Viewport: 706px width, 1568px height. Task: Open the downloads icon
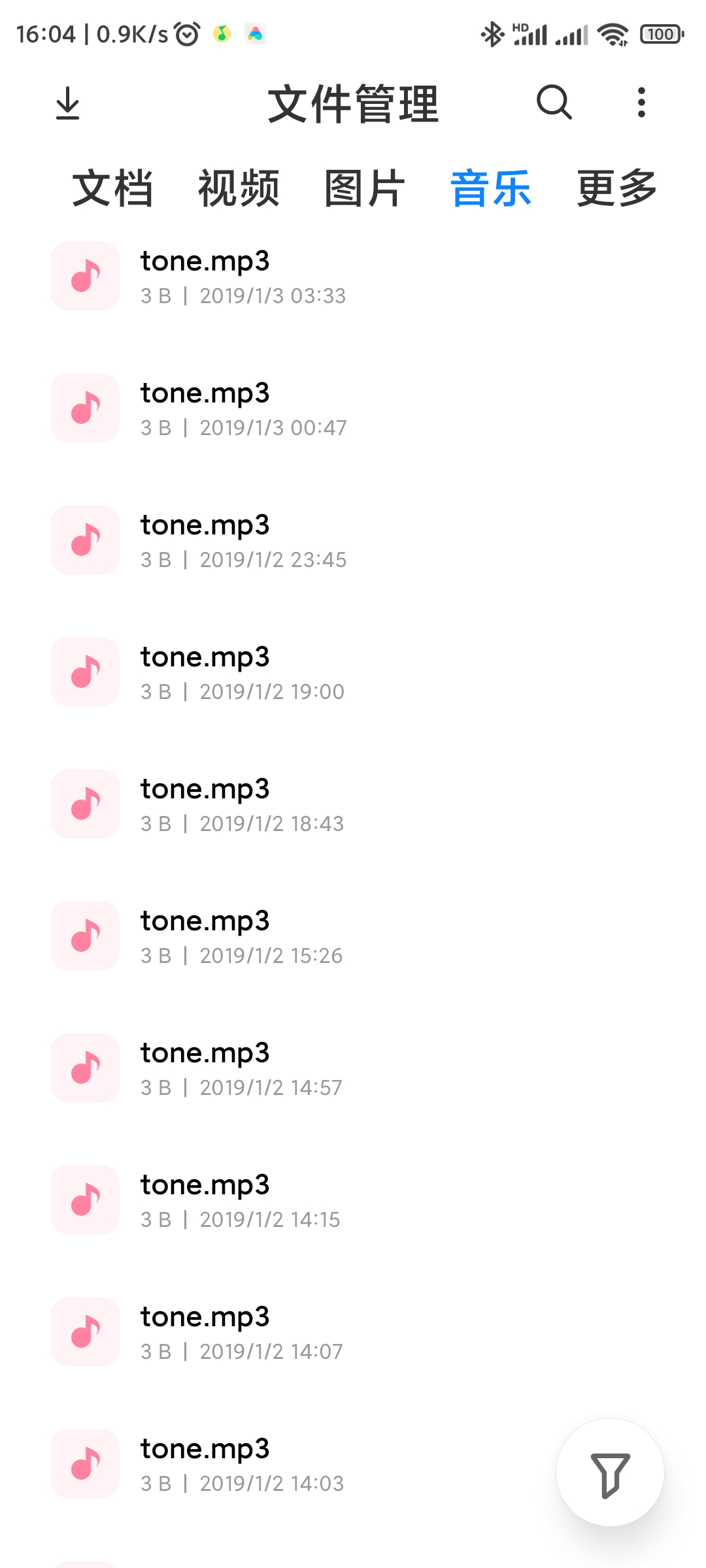(68, 103)
